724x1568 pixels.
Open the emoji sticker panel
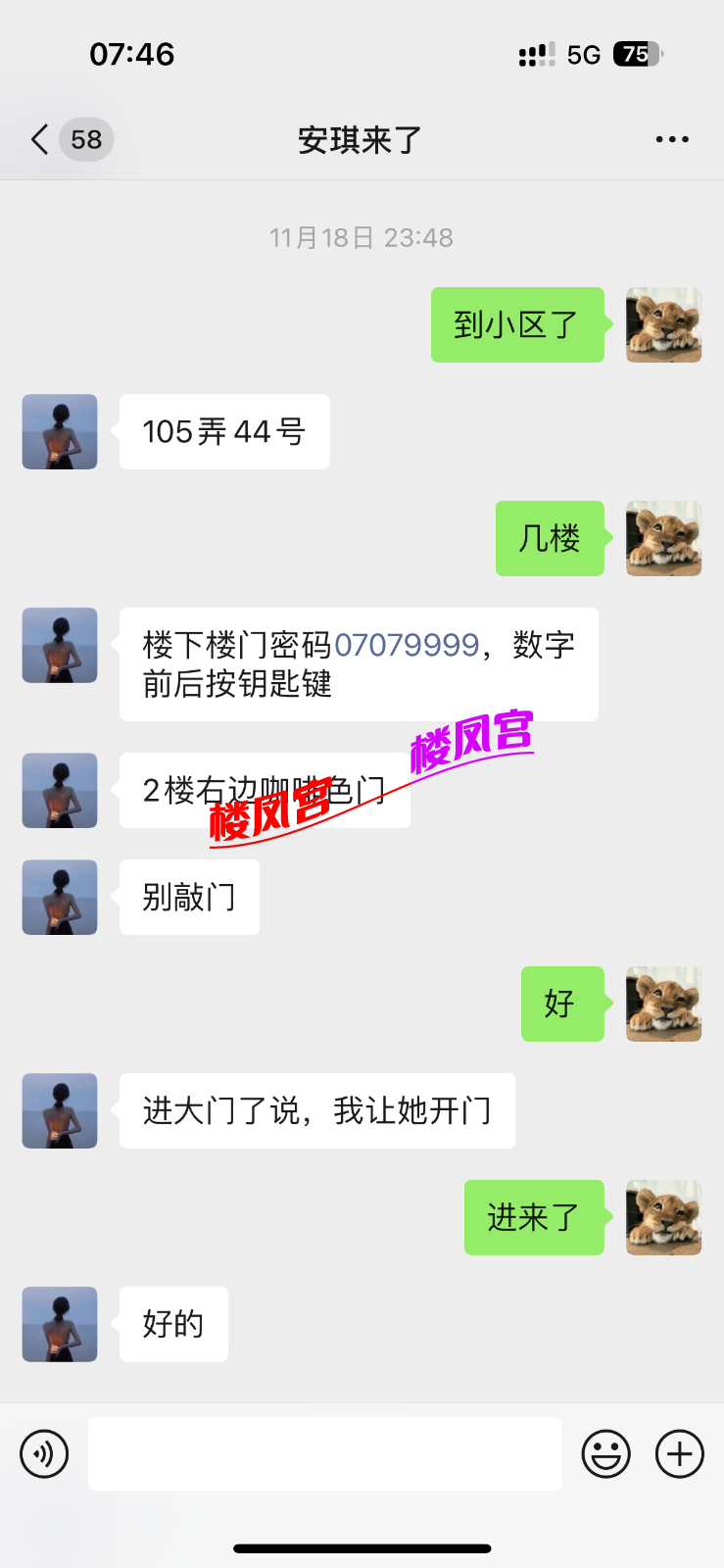click(x=605, y=1453)
